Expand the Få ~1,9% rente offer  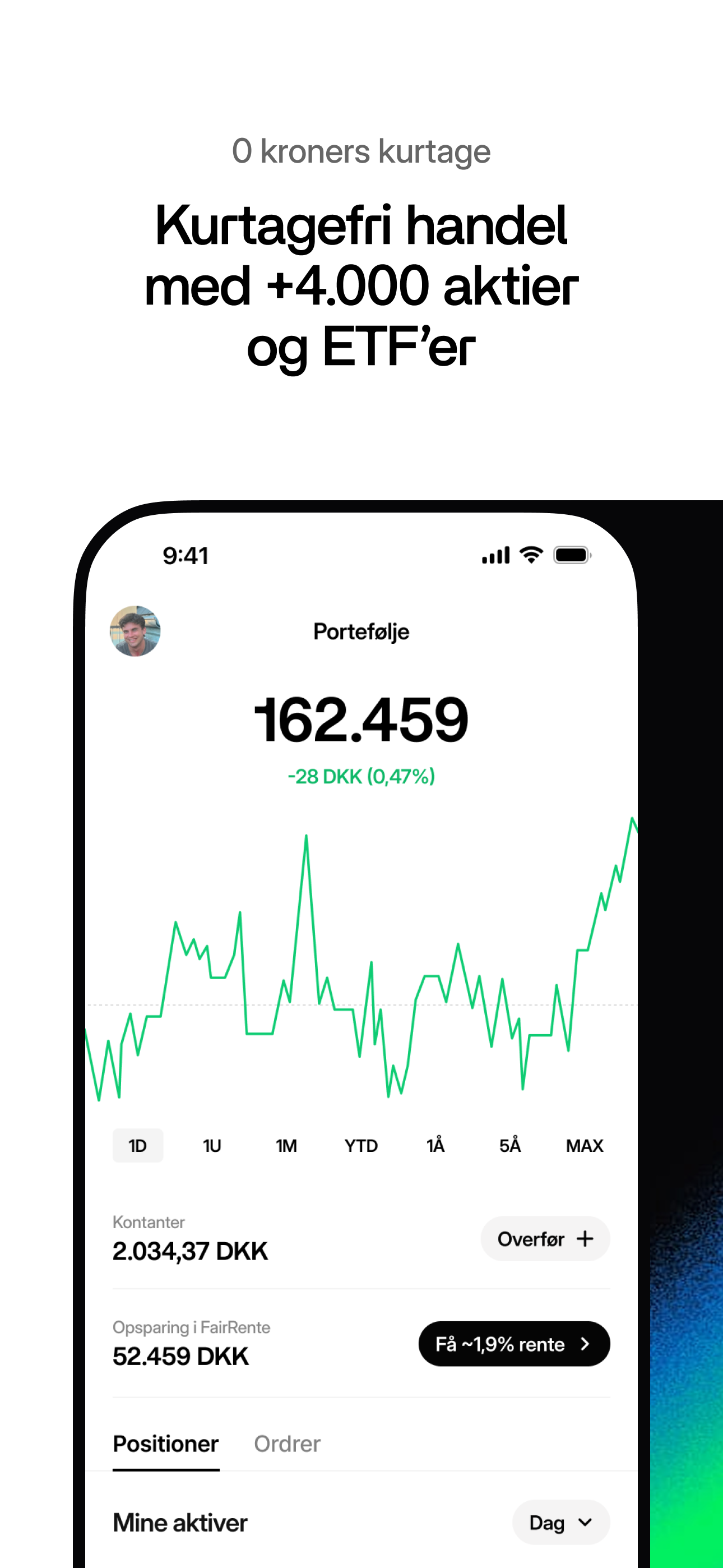click(513, 1344)
